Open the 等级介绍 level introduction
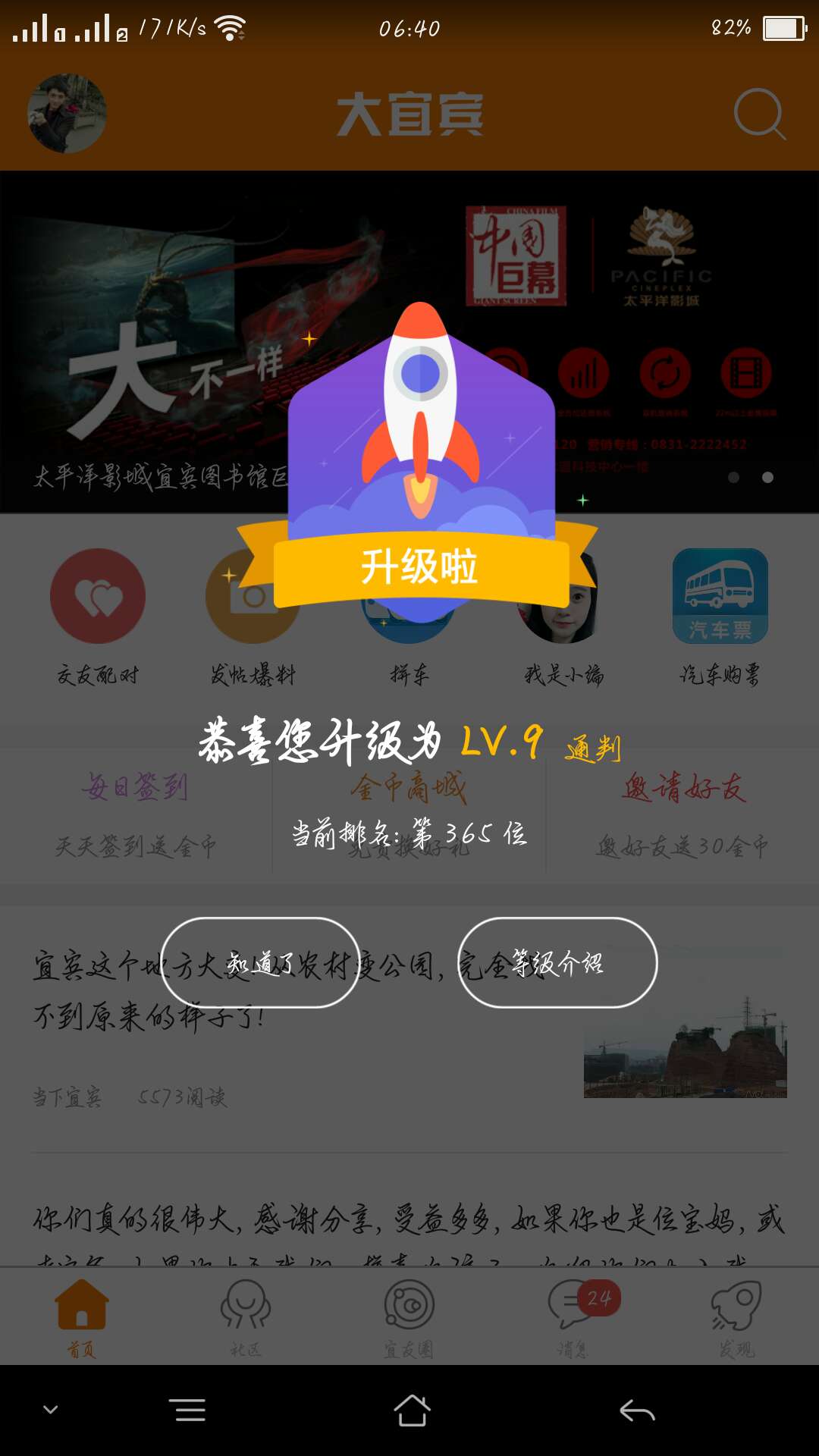The width and height of the screenshot is (819, 1456). (x=557, y=962)
